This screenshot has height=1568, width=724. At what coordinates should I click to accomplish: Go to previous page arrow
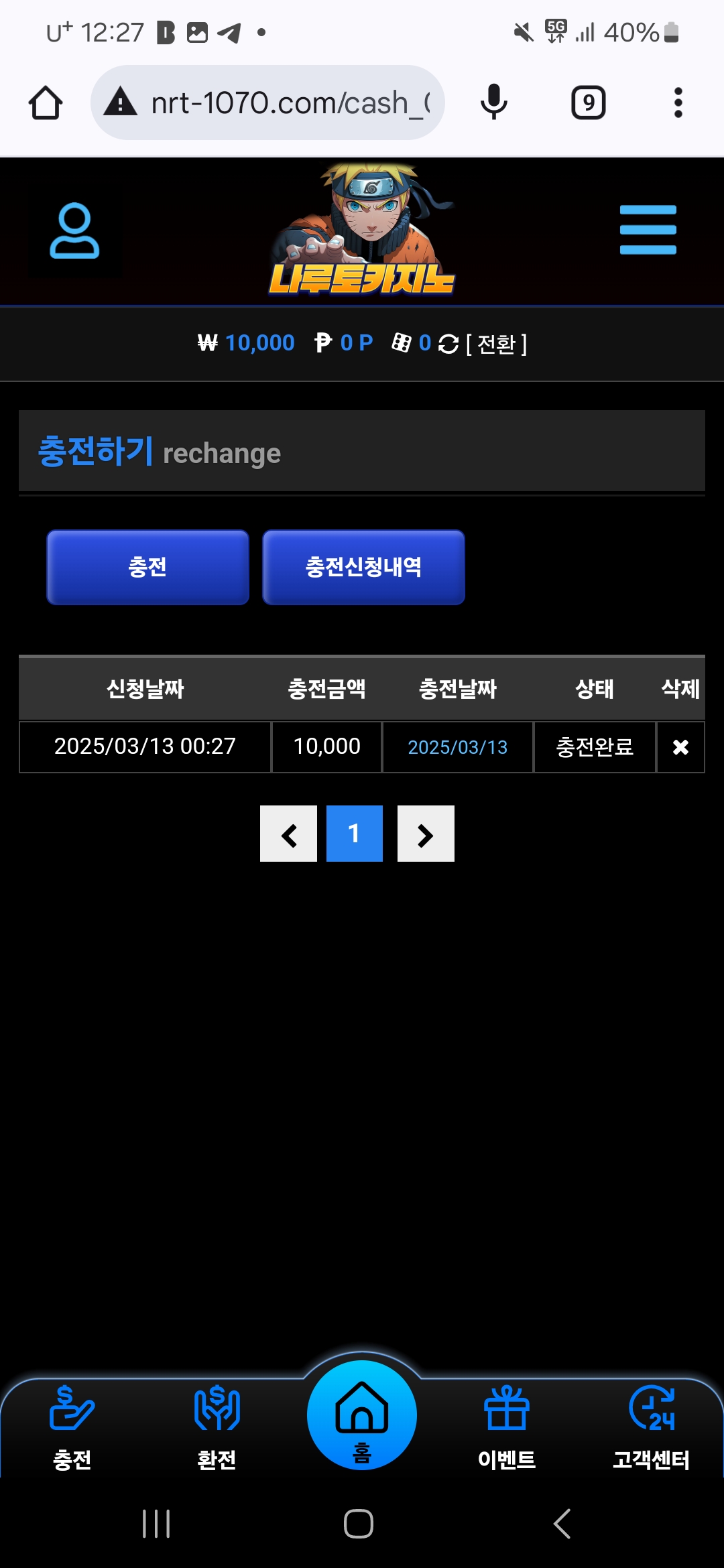tap(288, 834)
